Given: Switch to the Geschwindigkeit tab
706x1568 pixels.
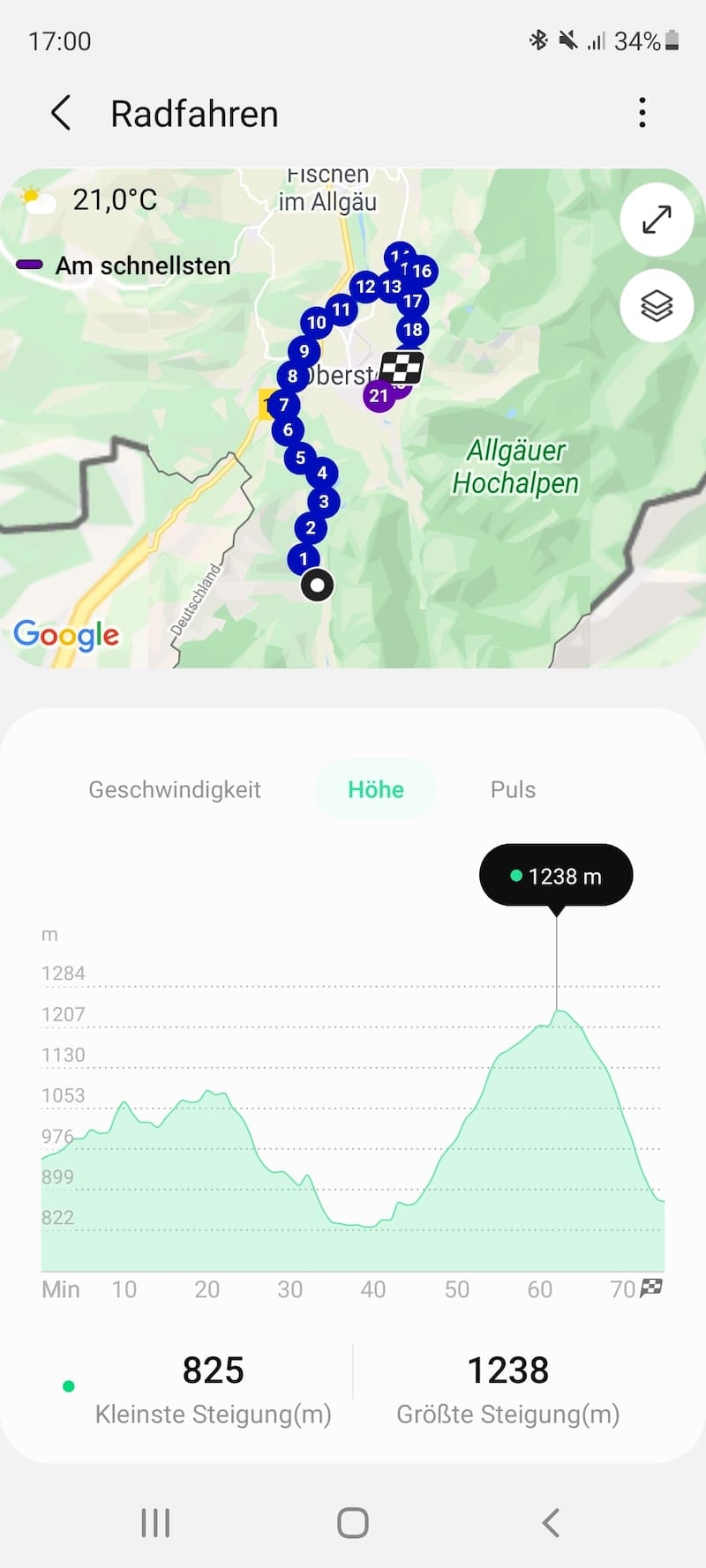Looking at the screenshot, I should [x=175, y=789].
